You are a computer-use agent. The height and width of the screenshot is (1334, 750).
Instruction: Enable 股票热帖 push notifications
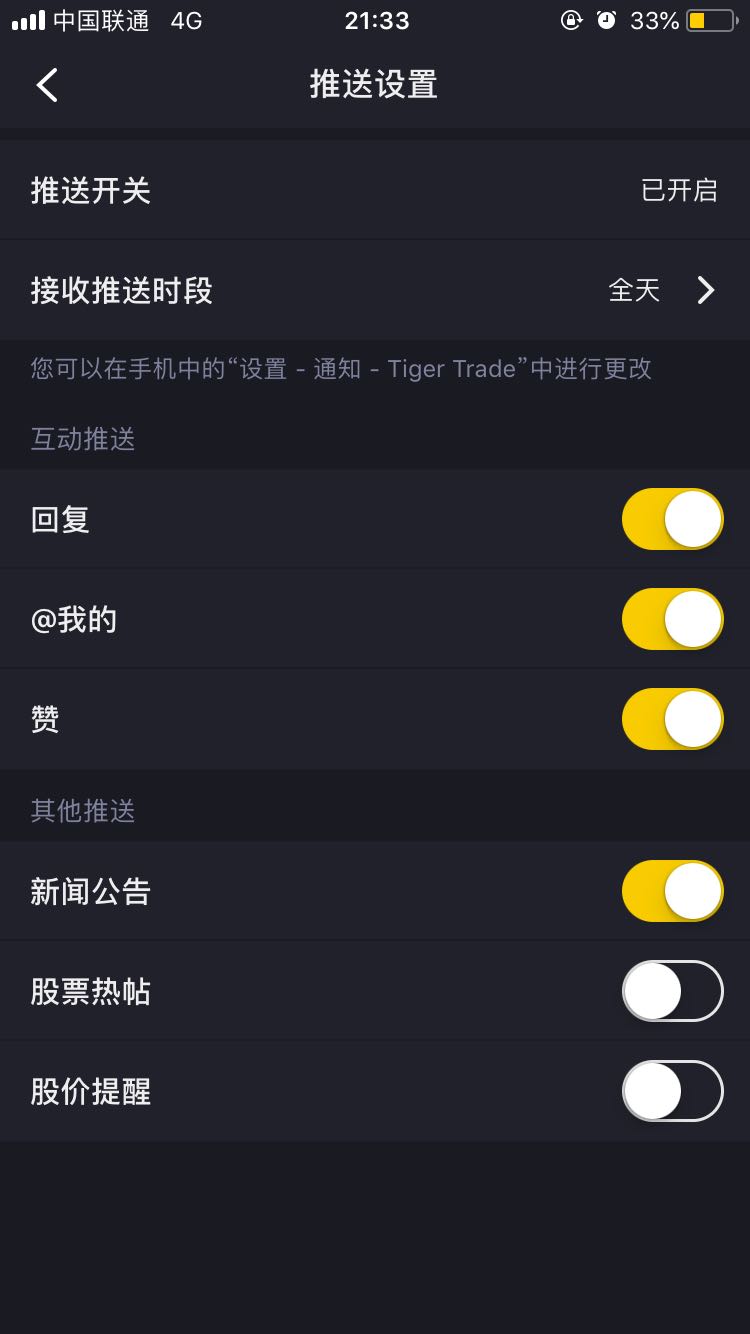tap(672, 991)
